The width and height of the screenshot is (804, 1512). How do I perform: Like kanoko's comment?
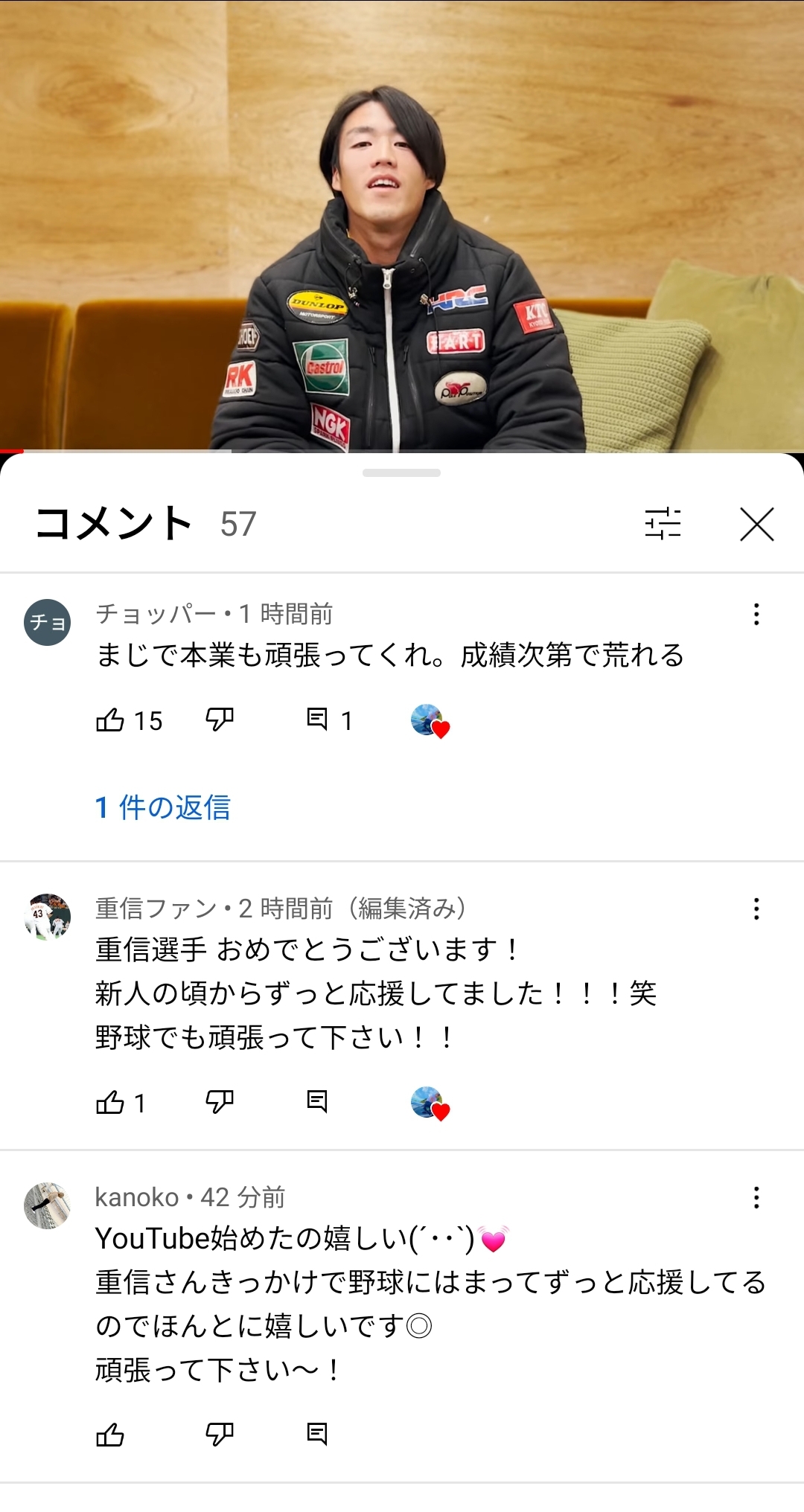110,1434
